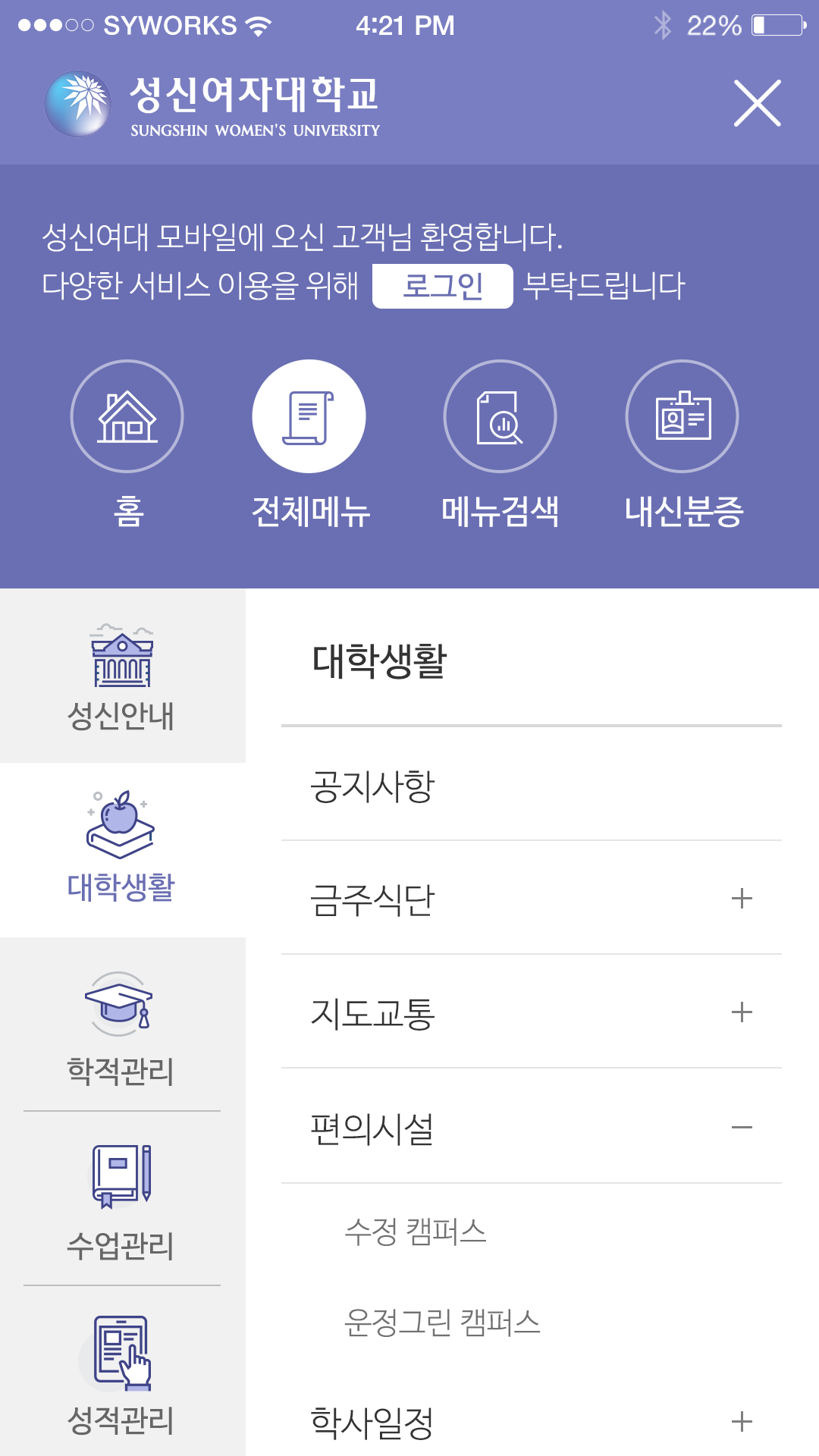819x1456 pixels.
Task: Open the 수업관리 category
Action: pos(121,1200)
